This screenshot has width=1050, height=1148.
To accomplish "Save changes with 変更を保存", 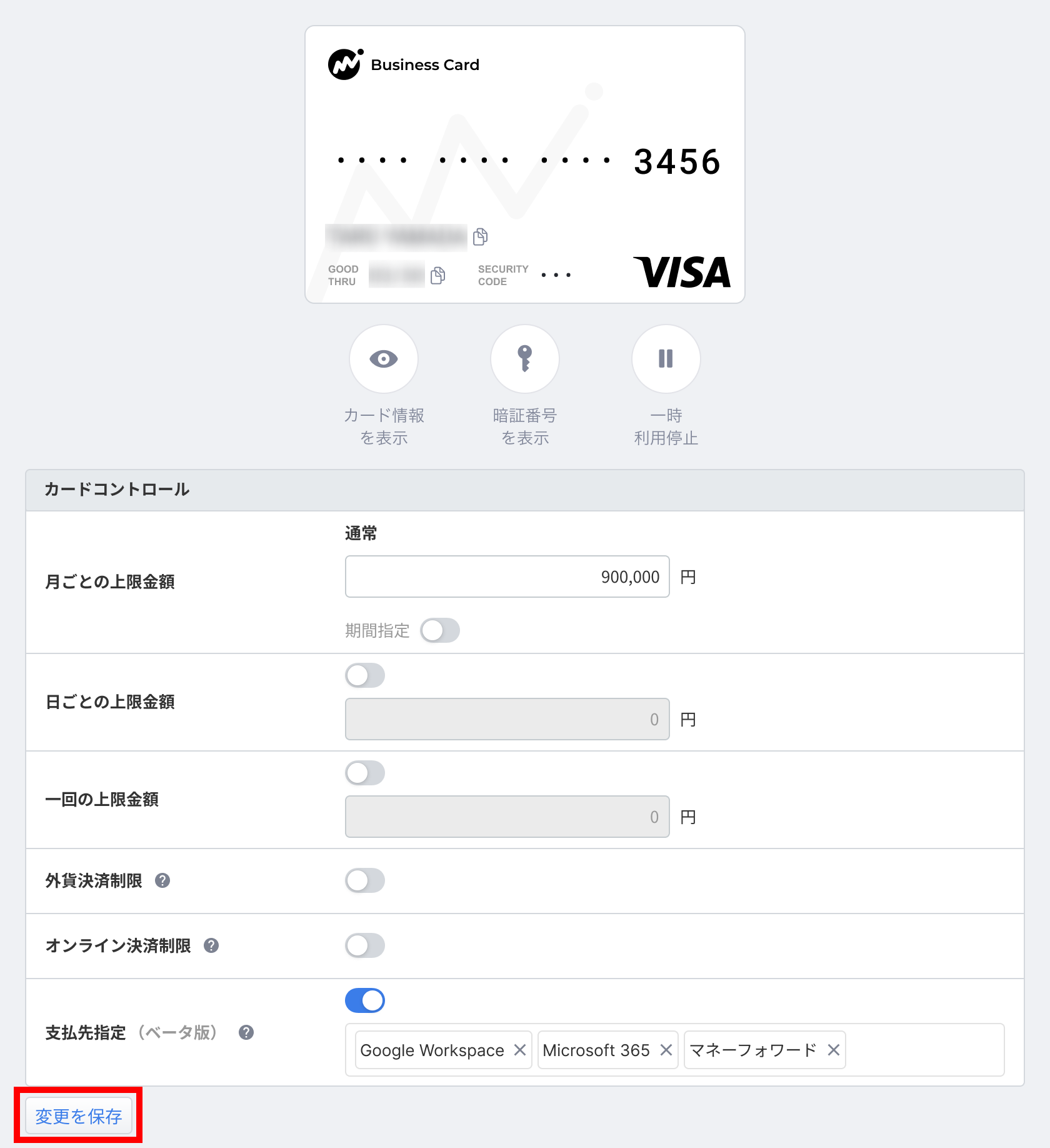I will click(x=79, y=1116).
